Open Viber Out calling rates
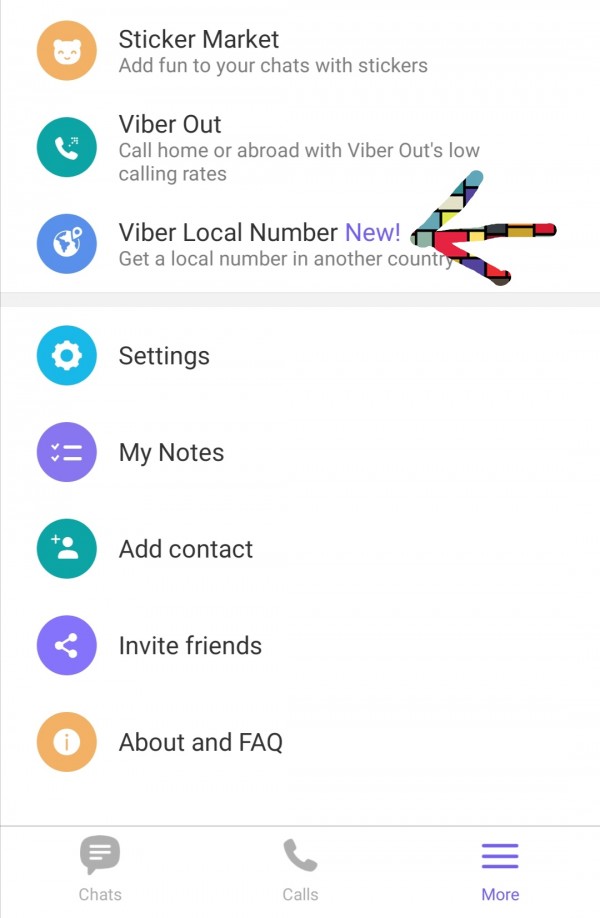Screen dimensions: 600x918 pos(170,147)
